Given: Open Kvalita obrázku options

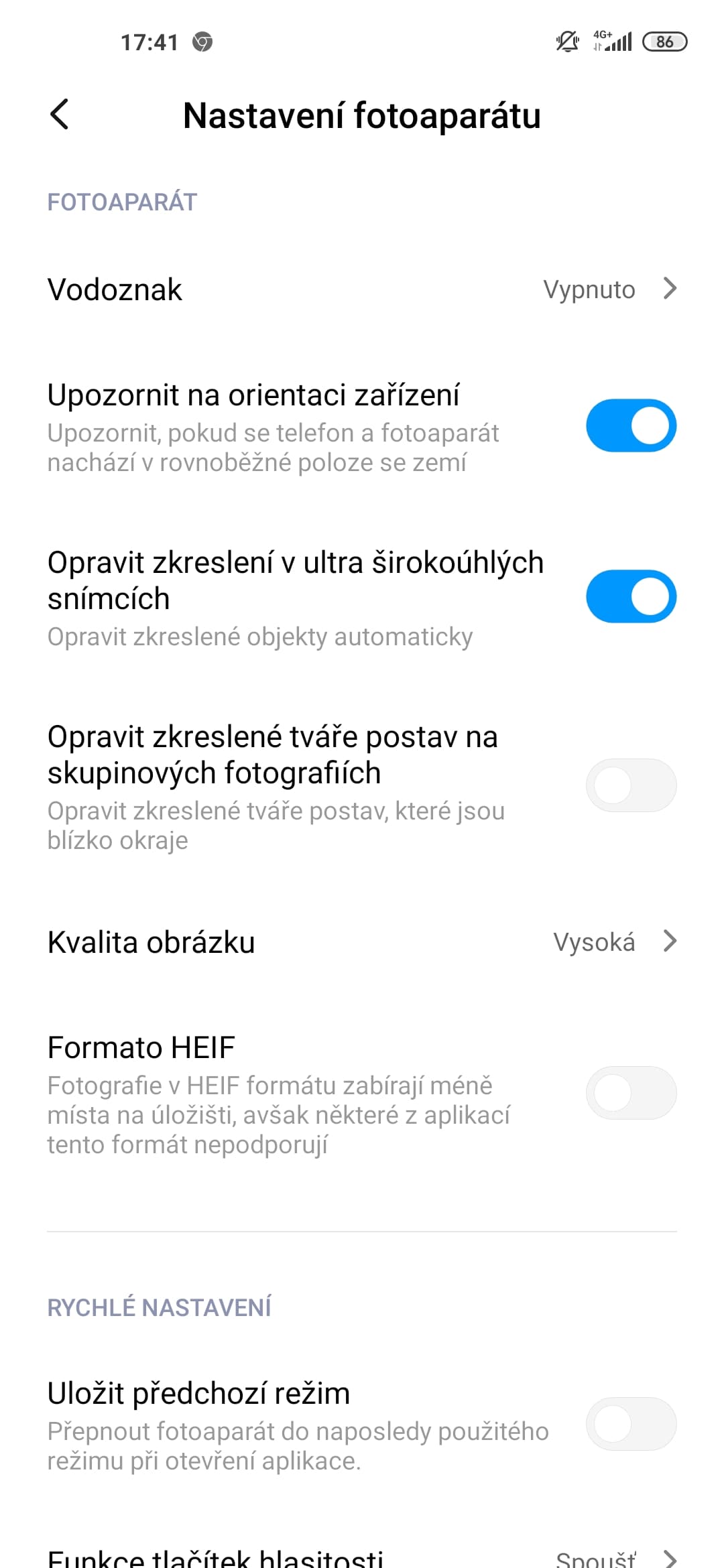Looking at the screenshot, I should (362, 941).
